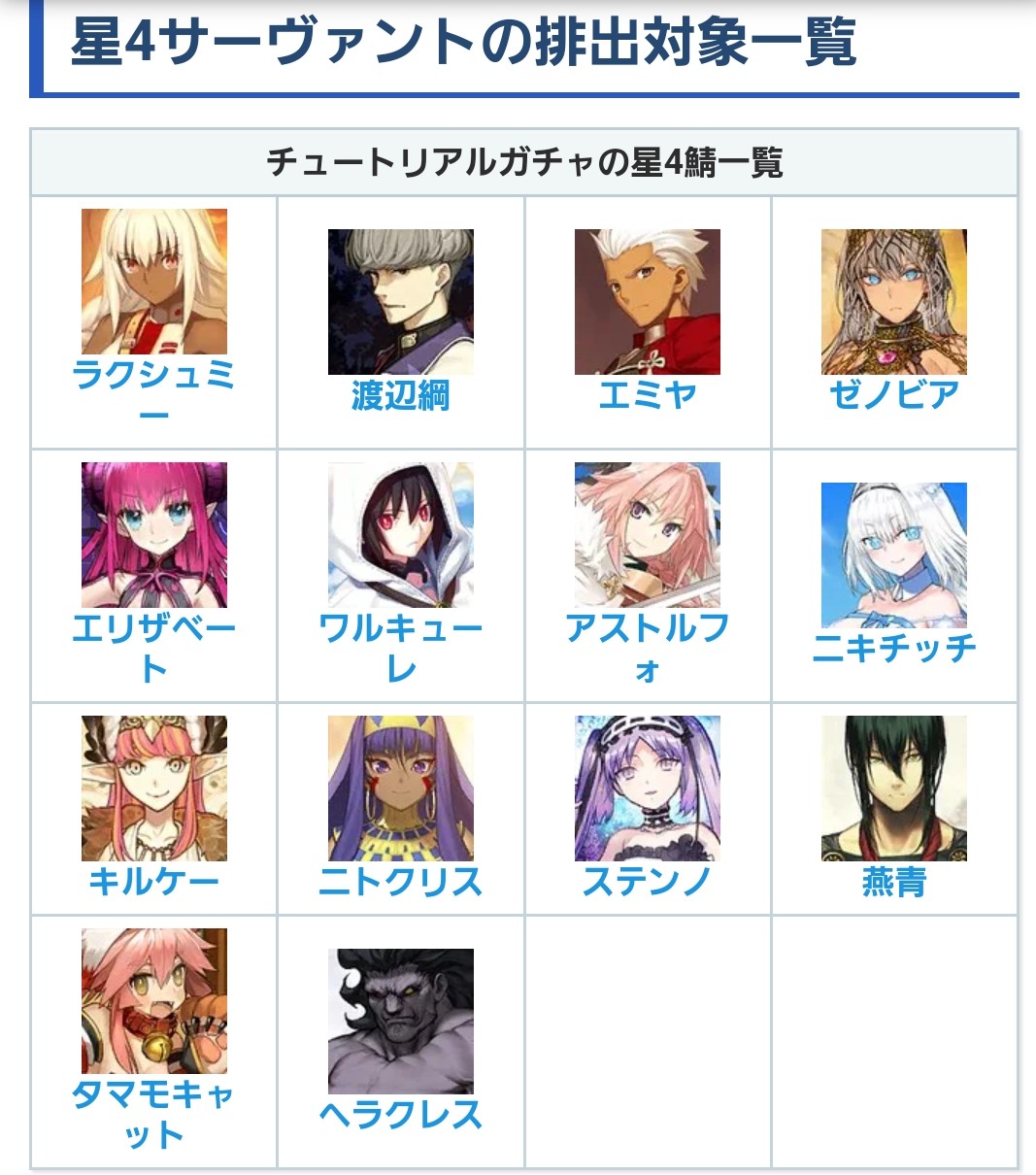View the キルケー servant page

click(x=153, y=882)
